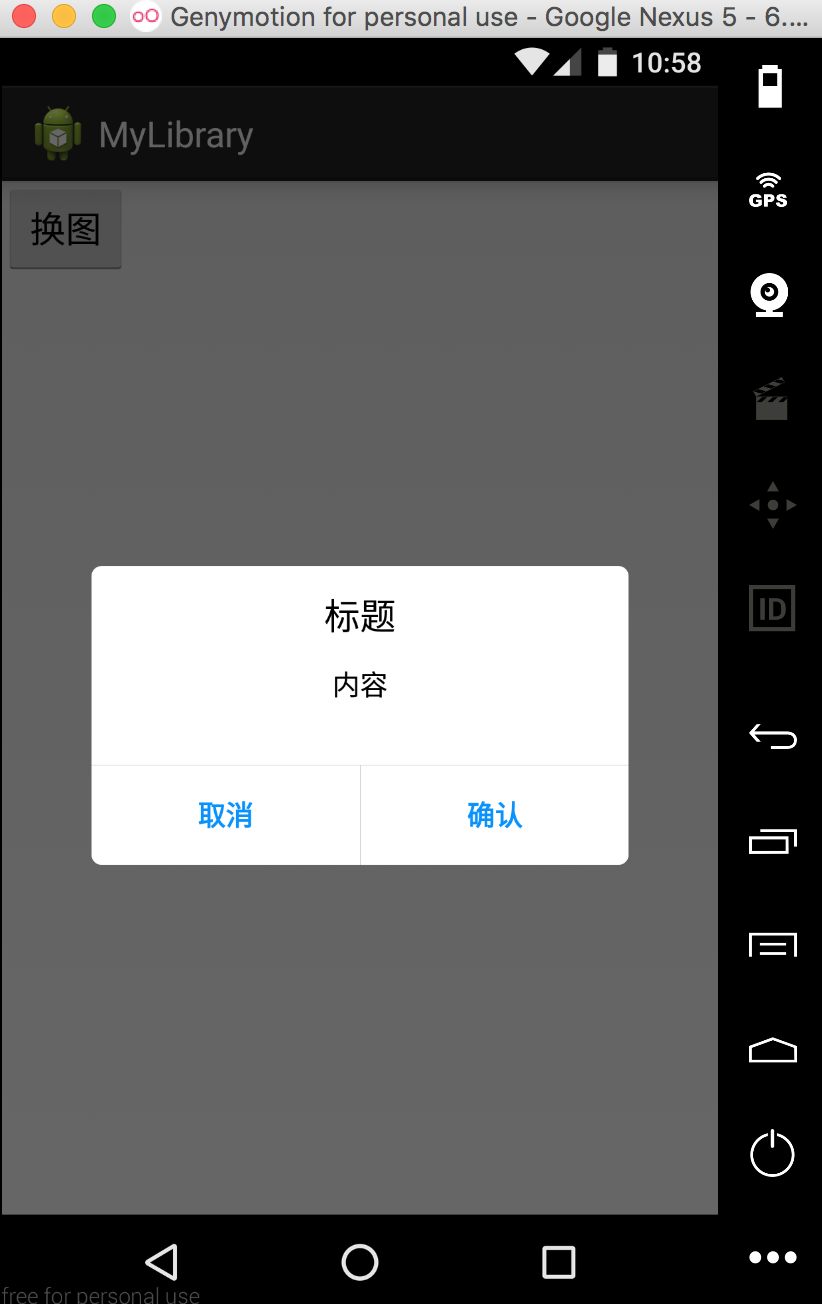Image resolution: width=822 pixels, height=1304 pixels.
Task: Tap the 换图 button
Action: pyautogui.click(x=66, y=230)
